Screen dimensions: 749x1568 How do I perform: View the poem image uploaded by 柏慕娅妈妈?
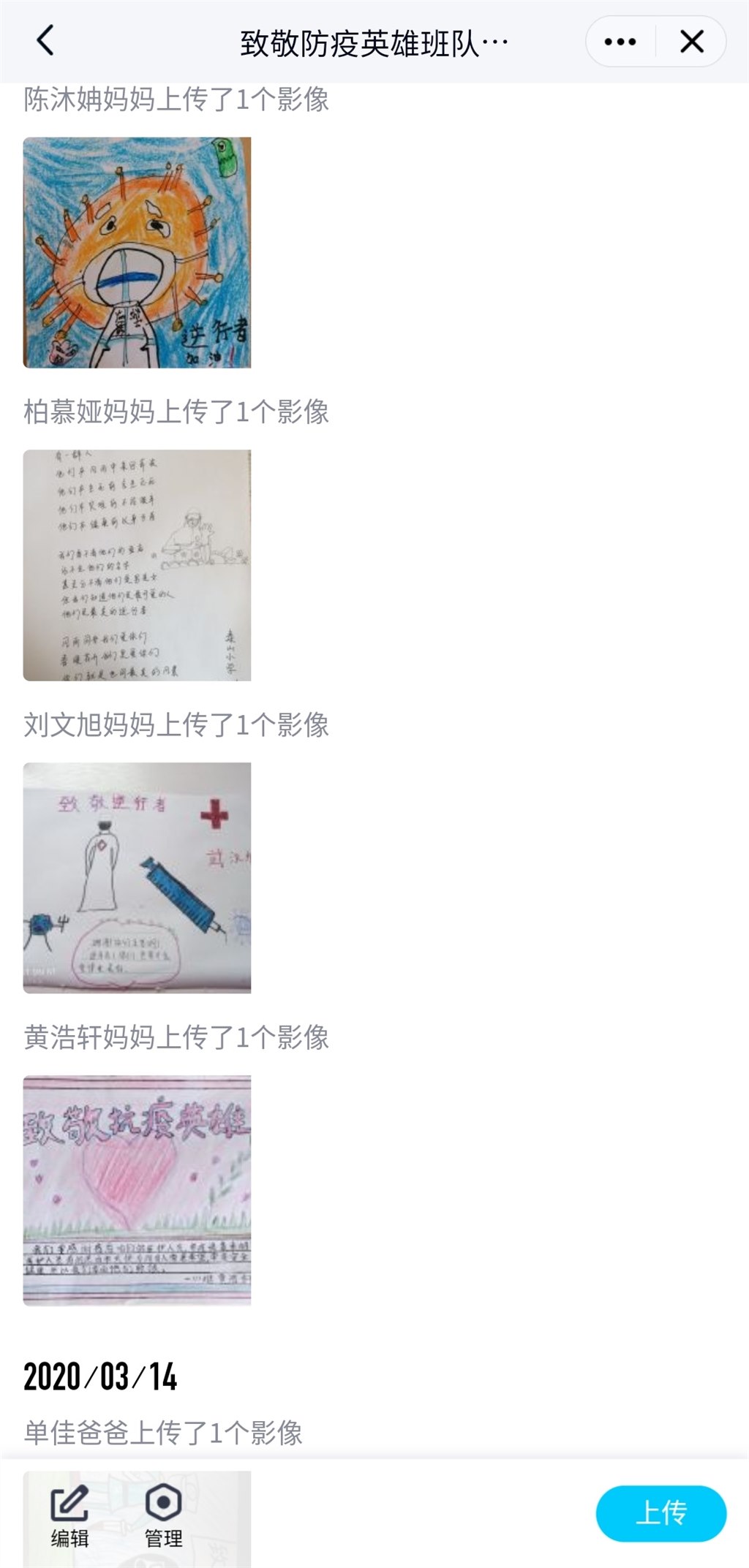pos(137,565)
